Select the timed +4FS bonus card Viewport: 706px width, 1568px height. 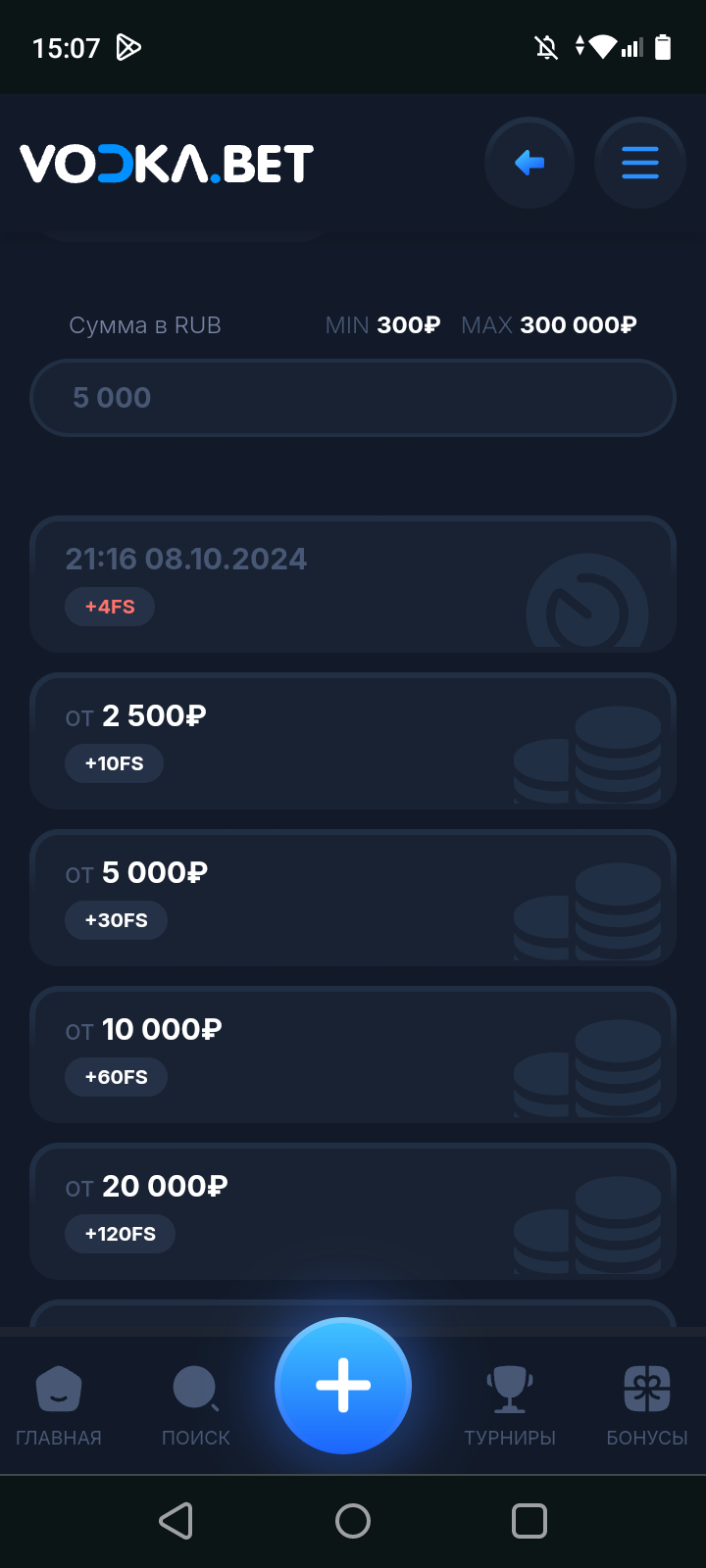click(353, 584)
